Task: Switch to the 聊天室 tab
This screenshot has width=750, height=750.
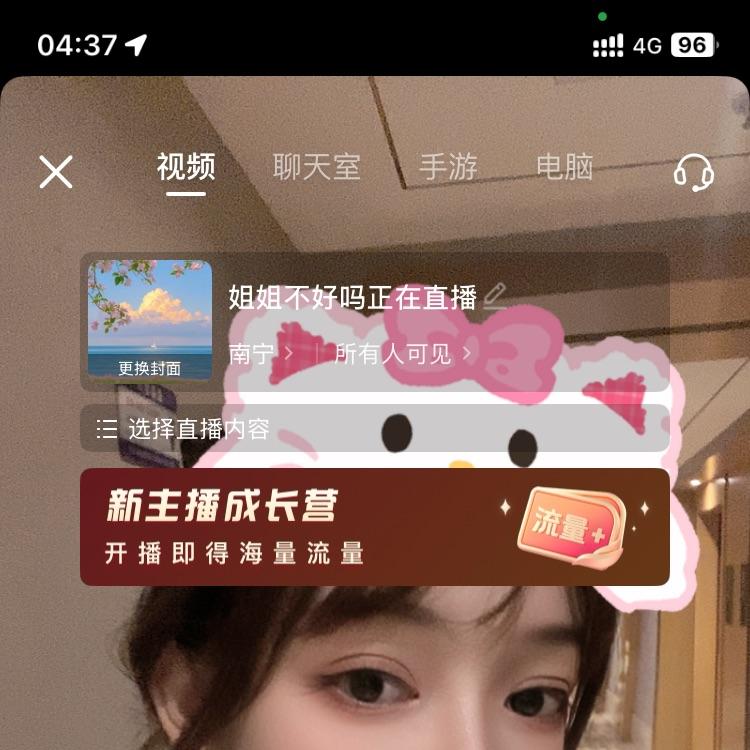Action: (316, 167)
